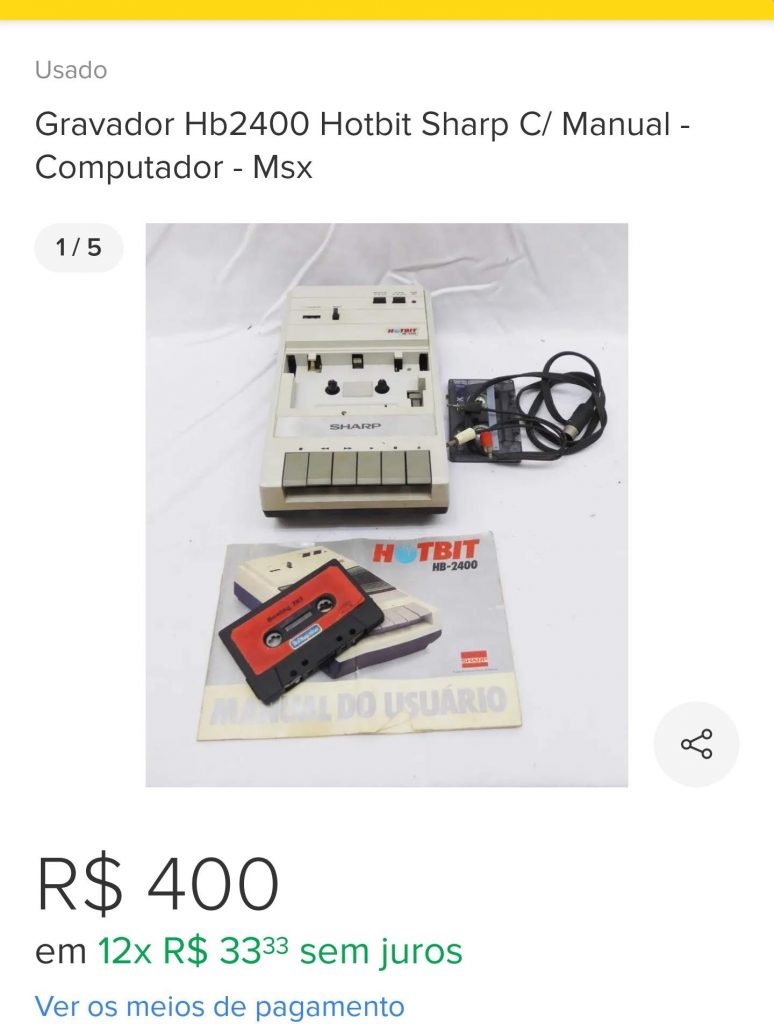The width and height of the screenshot is (774, 1024).
Task: Share this Hotbit recorder listing
Action: (x=696, y=744)
